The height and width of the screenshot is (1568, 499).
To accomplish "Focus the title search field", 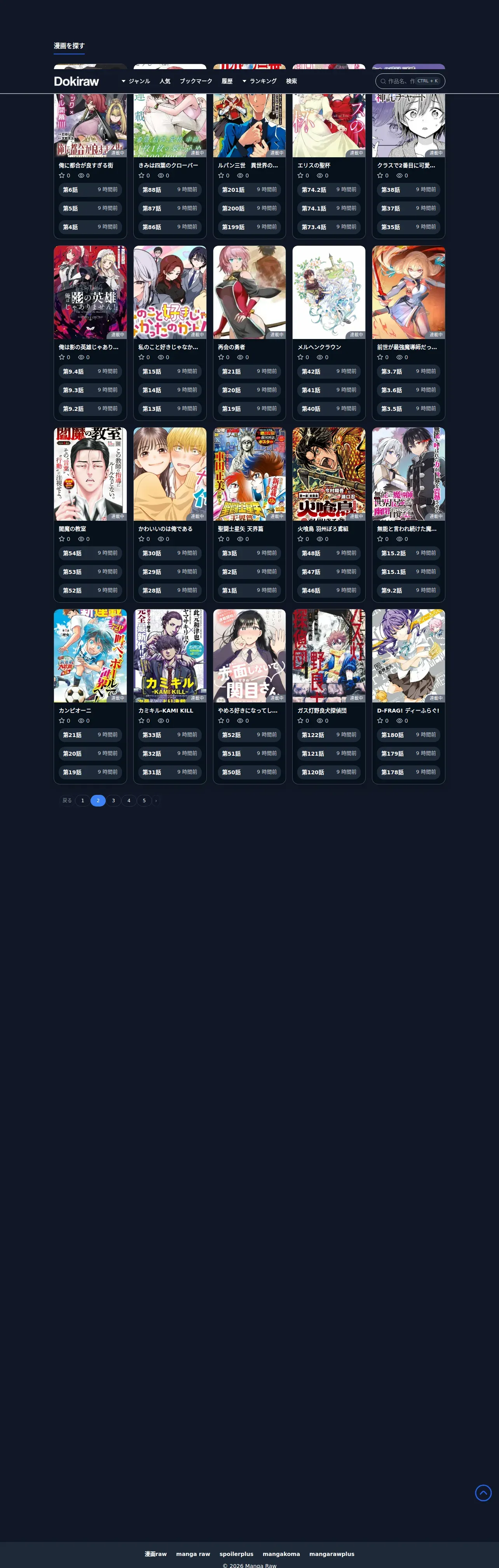I will pyautogui.click(x=410, y=81).
